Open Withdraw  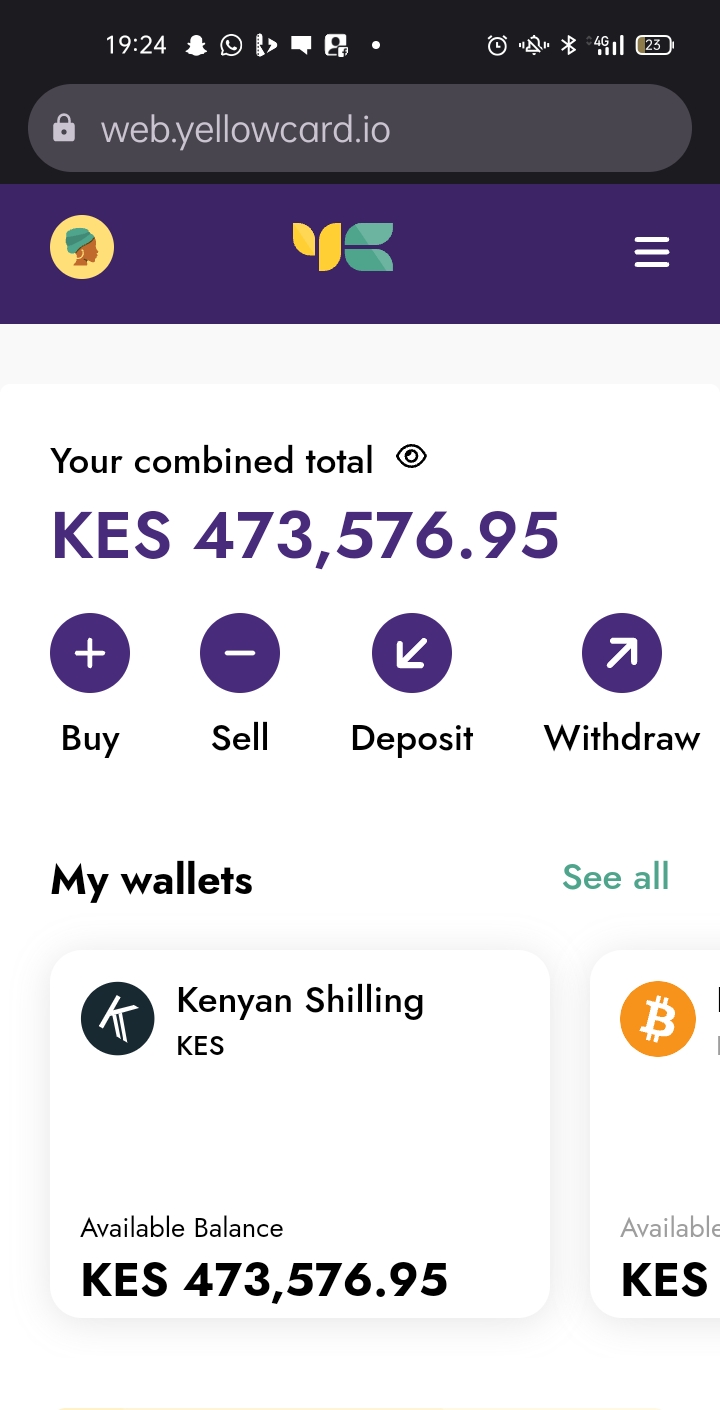click(x=622, y=653)
